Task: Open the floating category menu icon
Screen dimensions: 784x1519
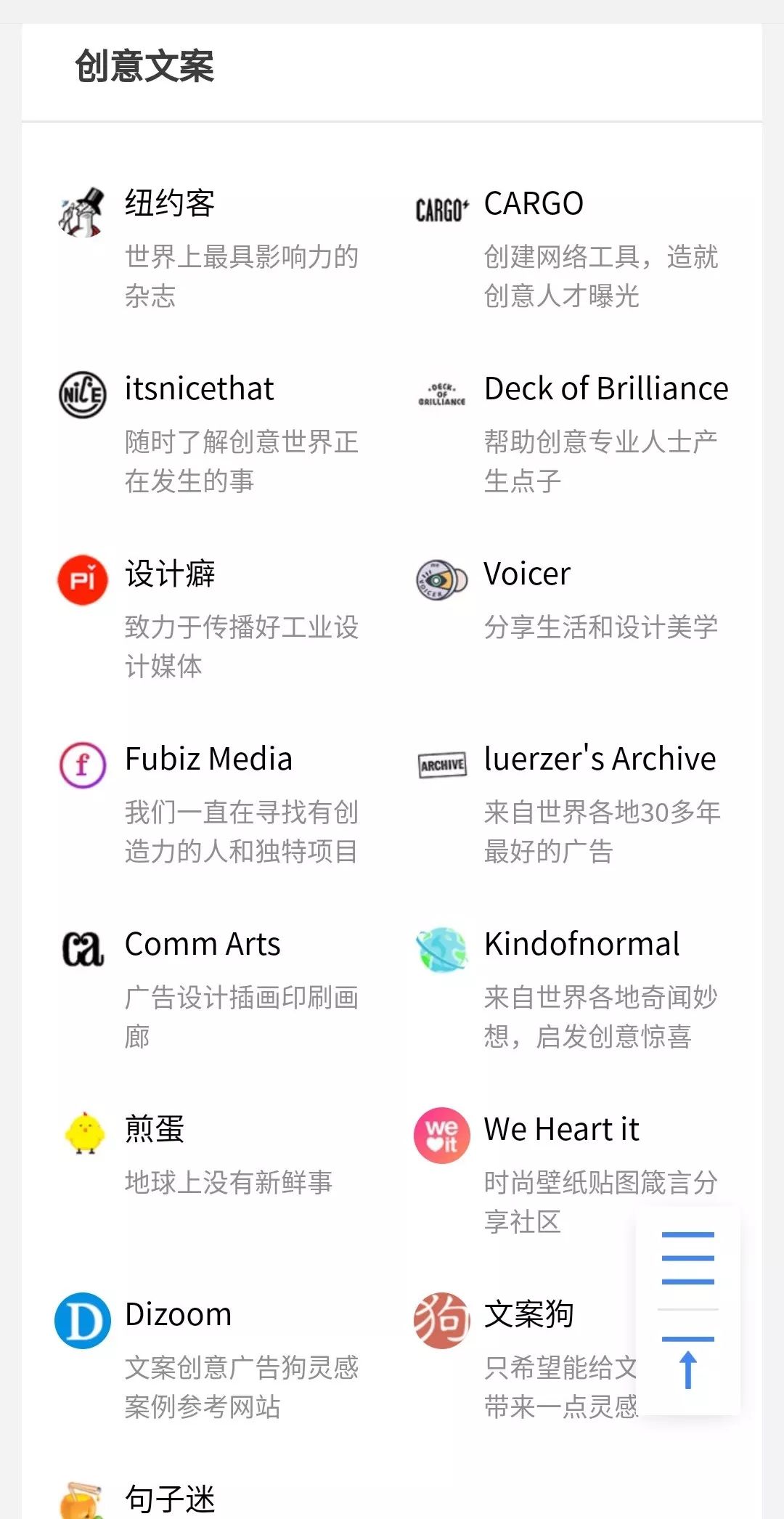Action: click(687, 1258)
